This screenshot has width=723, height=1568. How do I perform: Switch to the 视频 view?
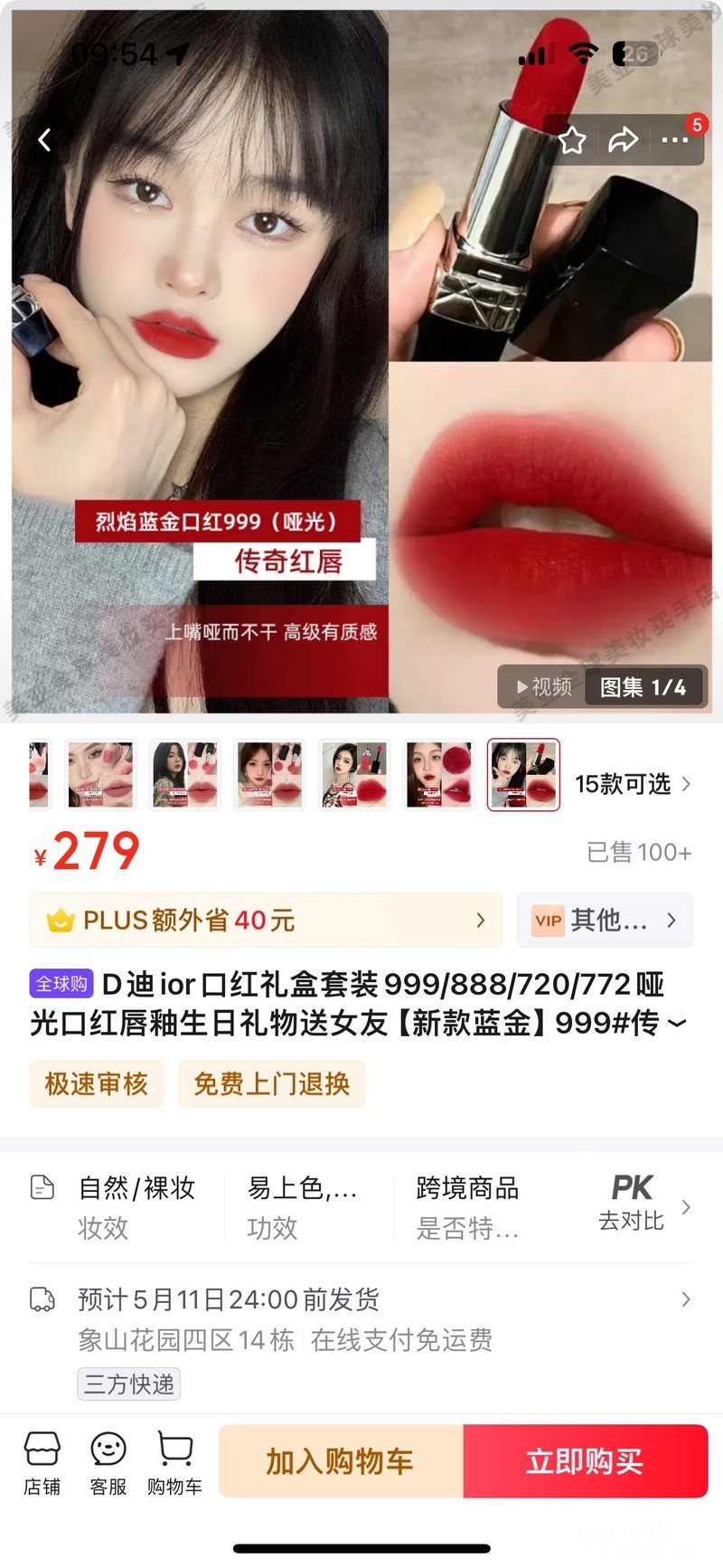[x=544, y=687]
